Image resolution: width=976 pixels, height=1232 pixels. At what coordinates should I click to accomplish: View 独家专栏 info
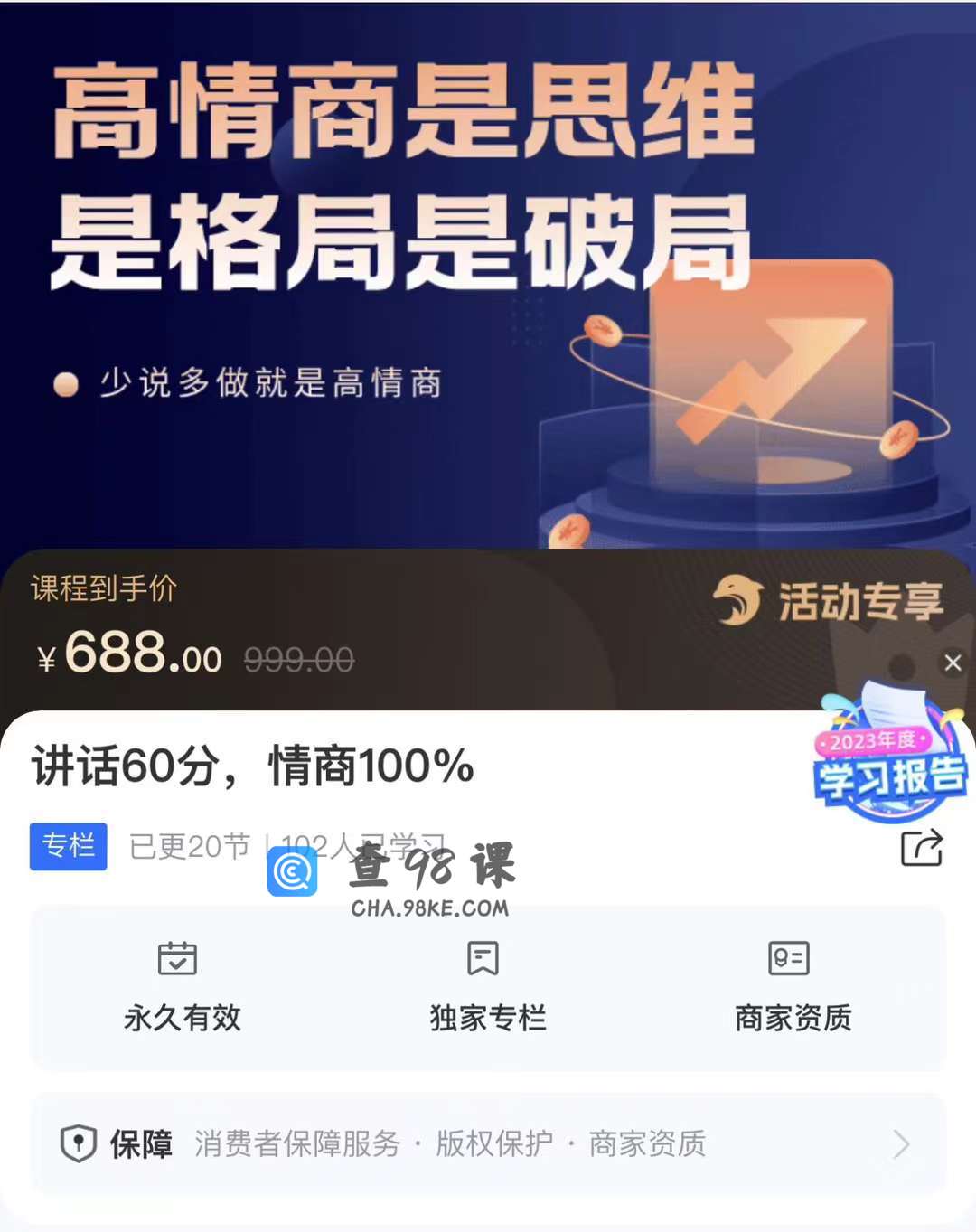point(487,987)
